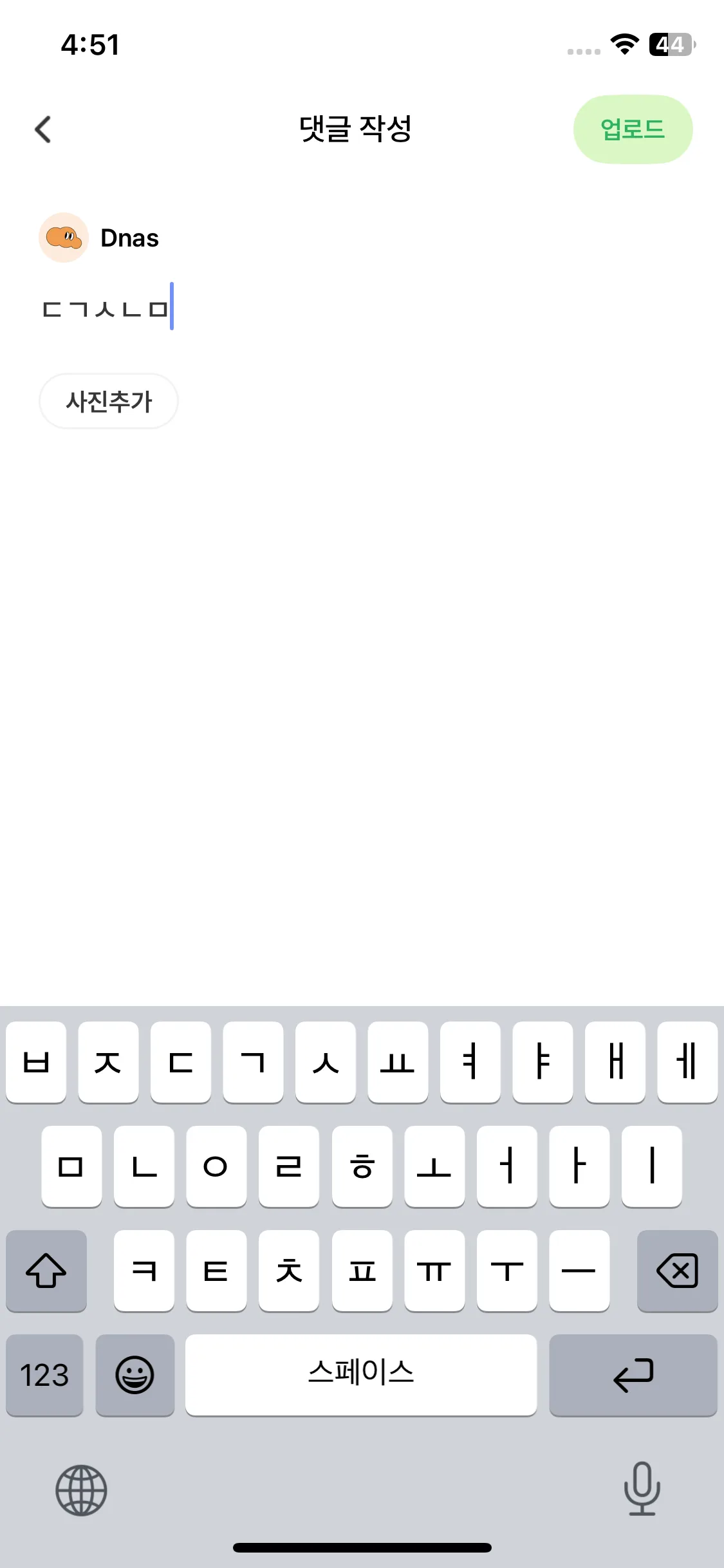Viewport: 724px width, 1568px height.
Task: Open the emoji keyboard
Action: pos(135,1375)
